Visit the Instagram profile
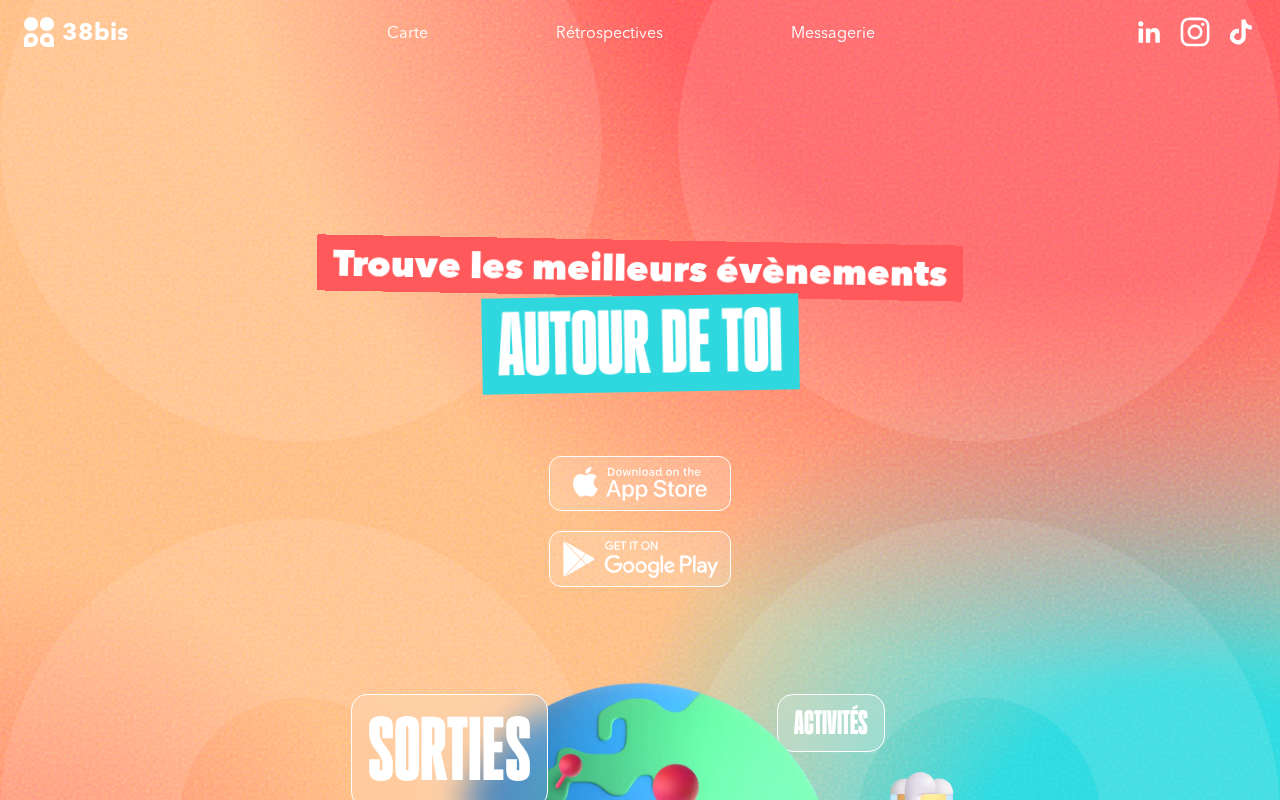This screenshot has height=800, width=1280. [x=1195, y=32]
